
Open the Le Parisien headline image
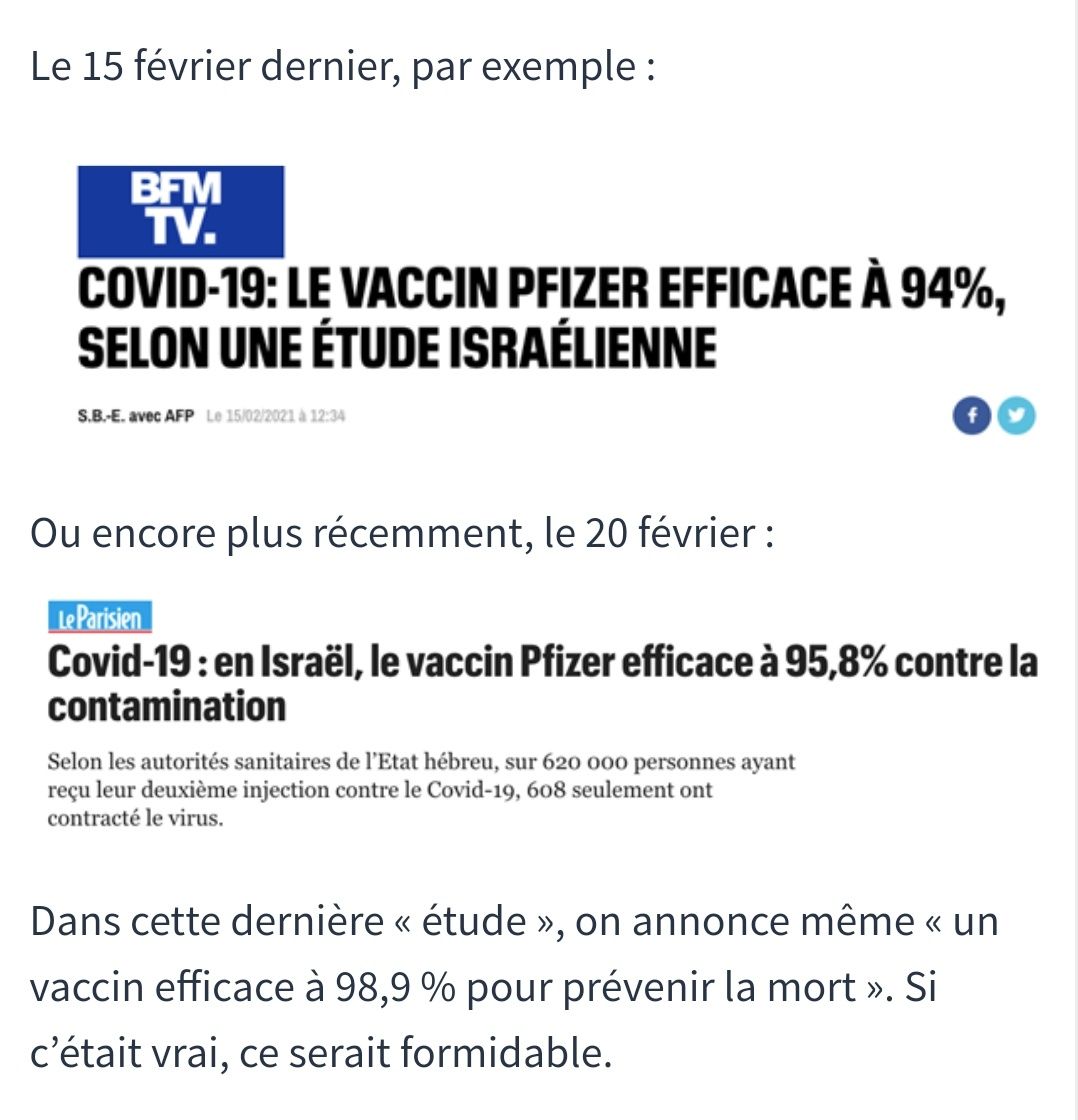[x=541, y=715]
